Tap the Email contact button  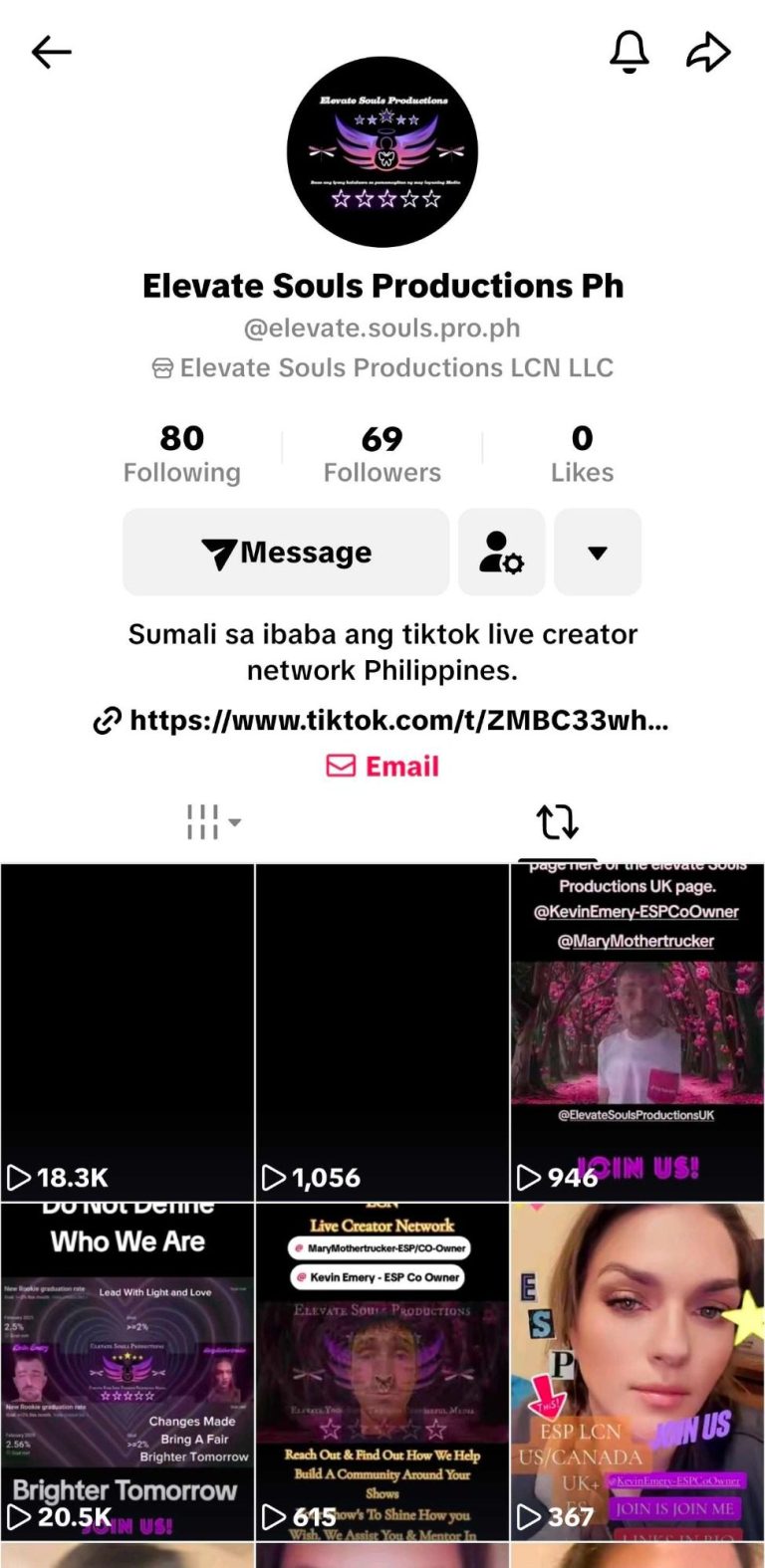382,766
